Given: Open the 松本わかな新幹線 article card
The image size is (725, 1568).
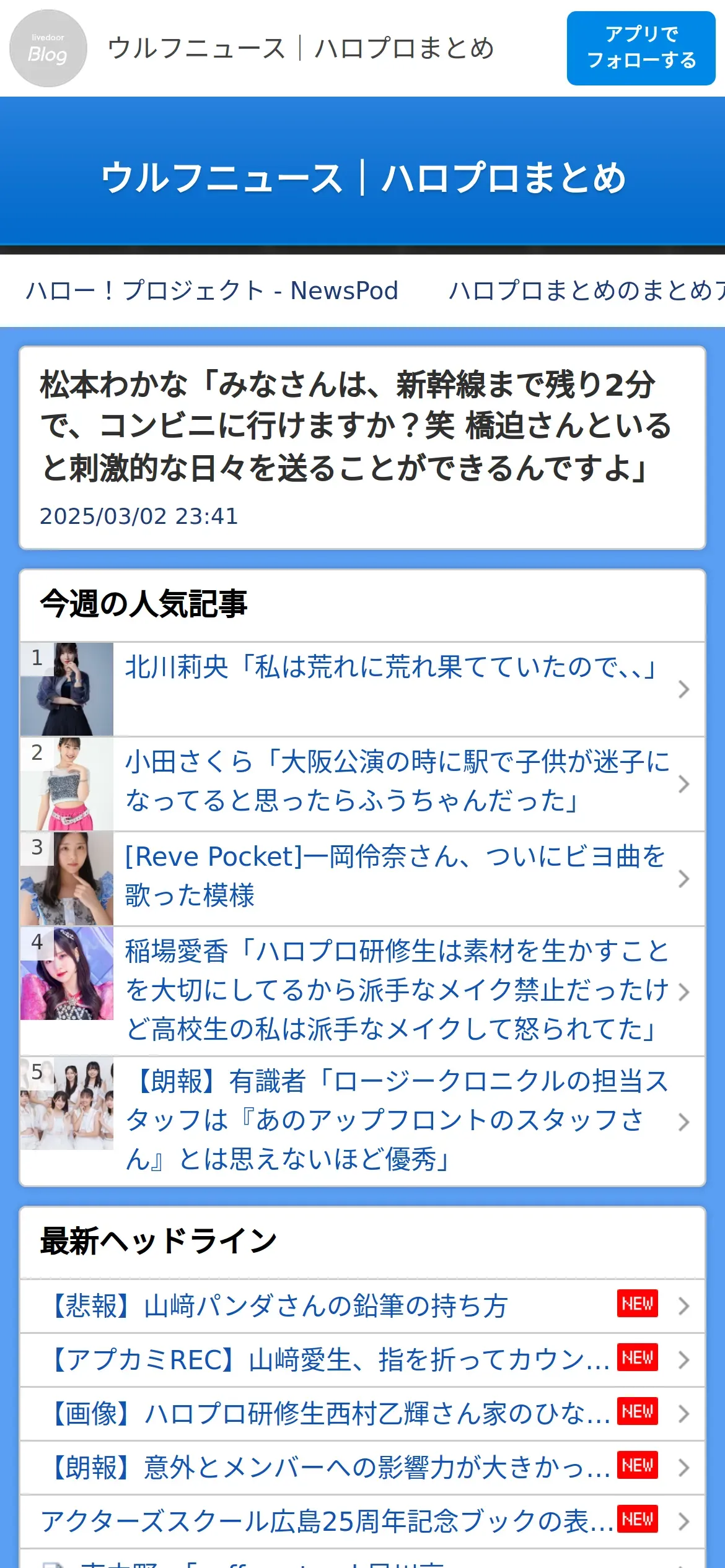Looking at the screenshot, I should [x=362, y=448].
